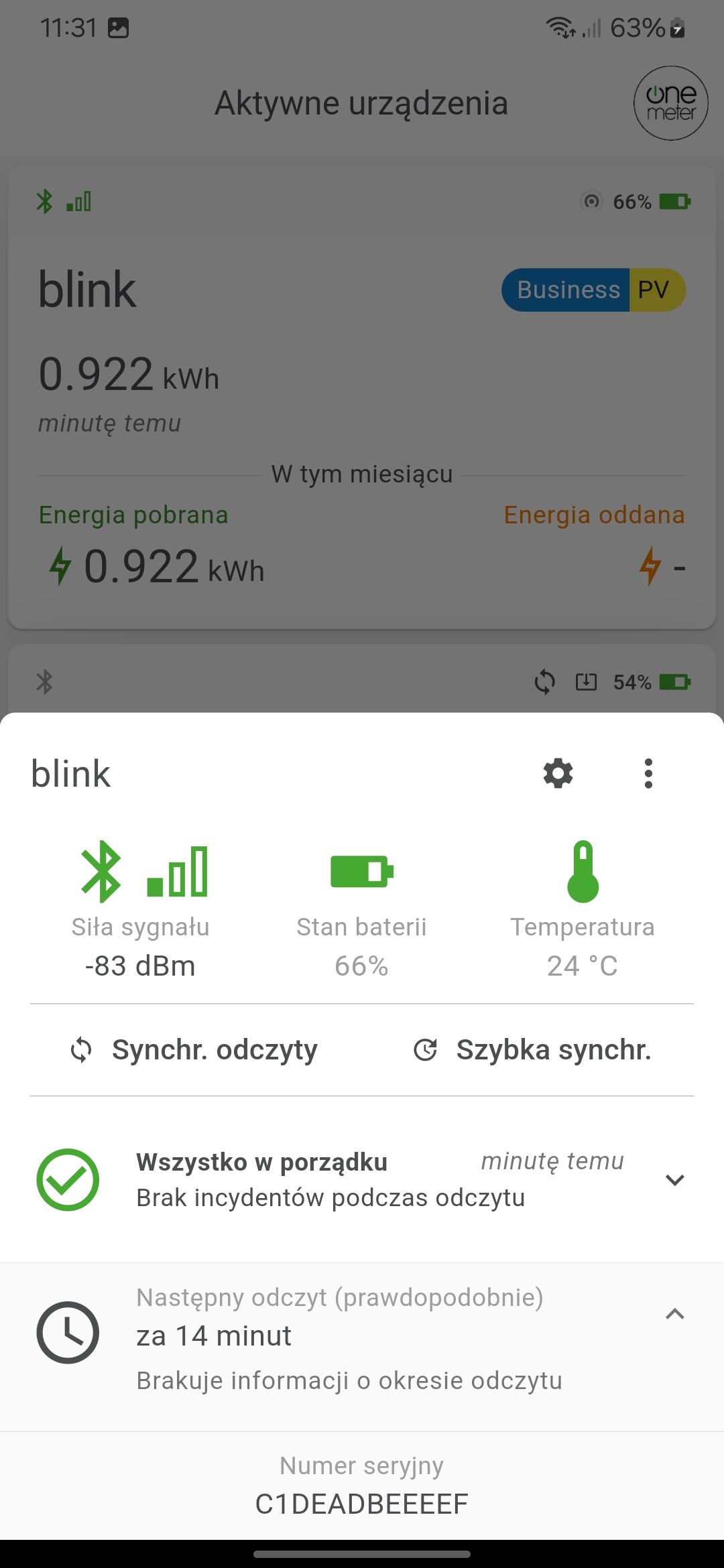Expand the Wszystko w porządku status row
The width and height of the screenshot is (724, 1568).
(362, 1179)
